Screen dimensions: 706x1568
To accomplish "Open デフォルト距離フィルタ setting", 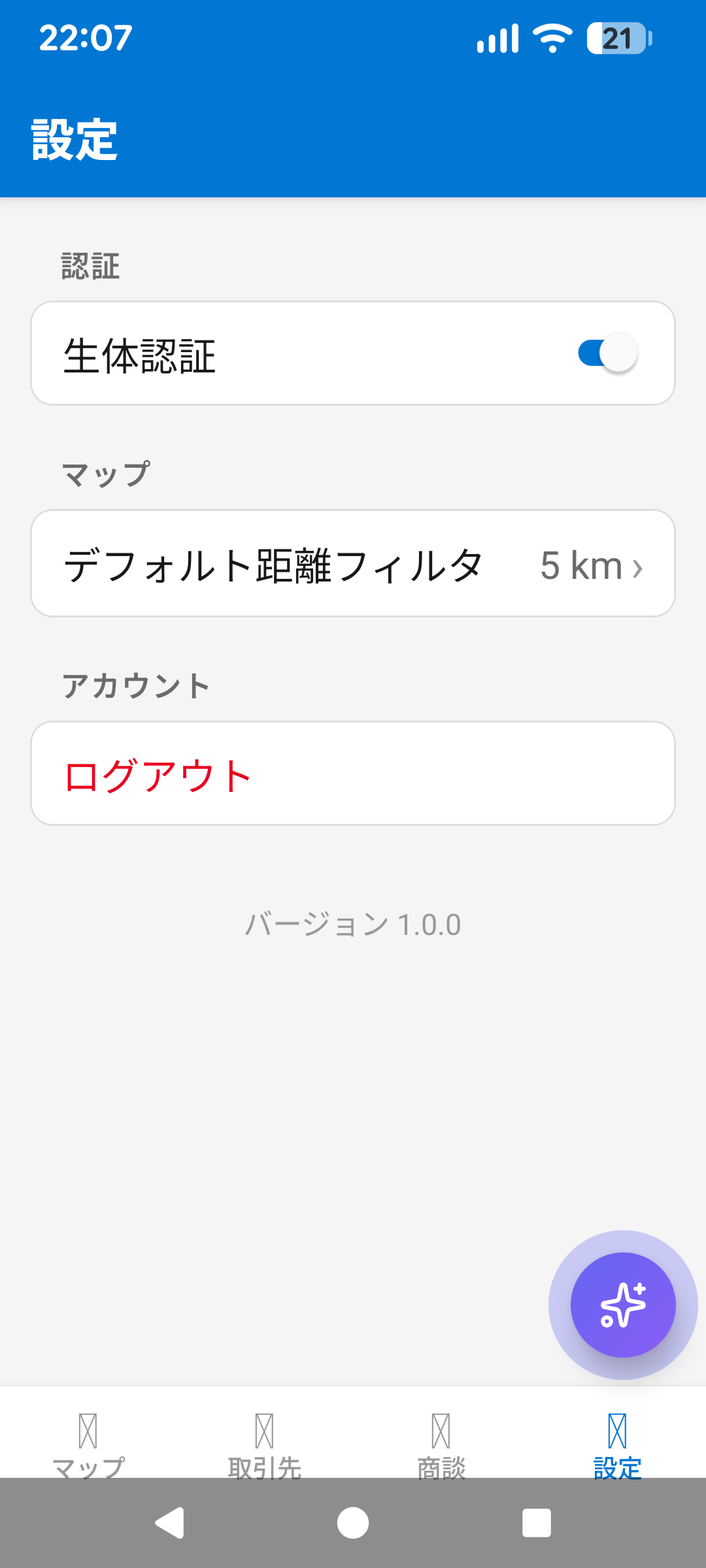I will click(x=353, y=564).
